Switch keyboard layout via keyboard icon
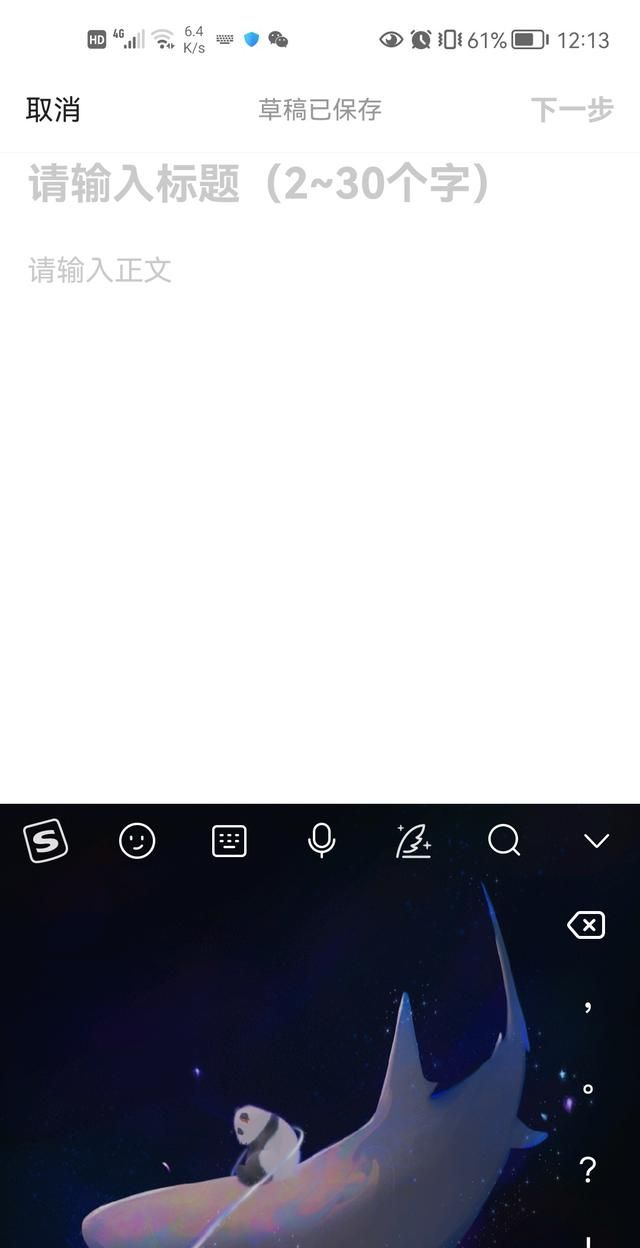 coord(229,841)
